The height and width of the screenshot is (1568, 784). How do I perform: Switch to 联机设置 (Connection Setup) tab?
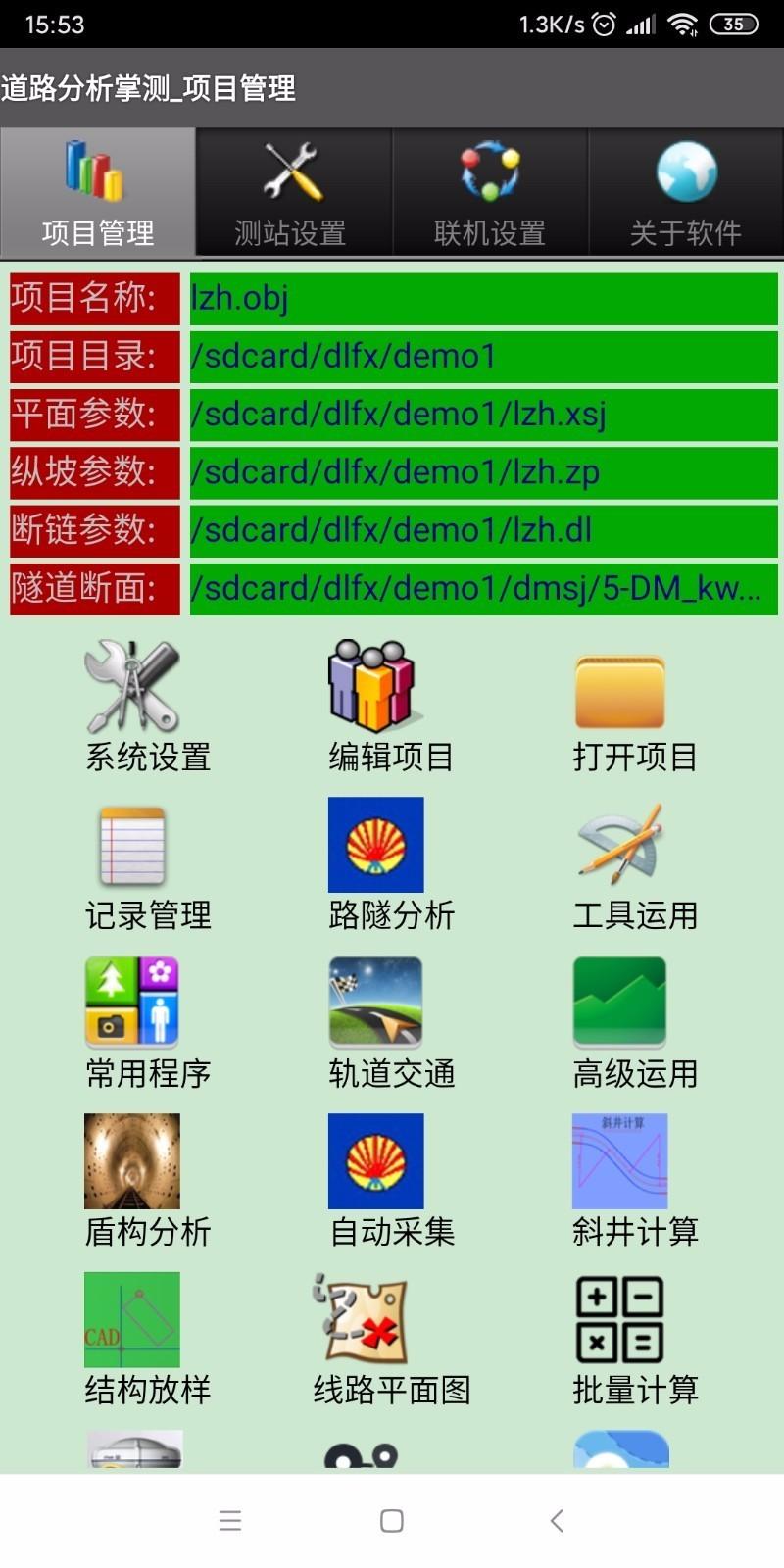point(487,191)
